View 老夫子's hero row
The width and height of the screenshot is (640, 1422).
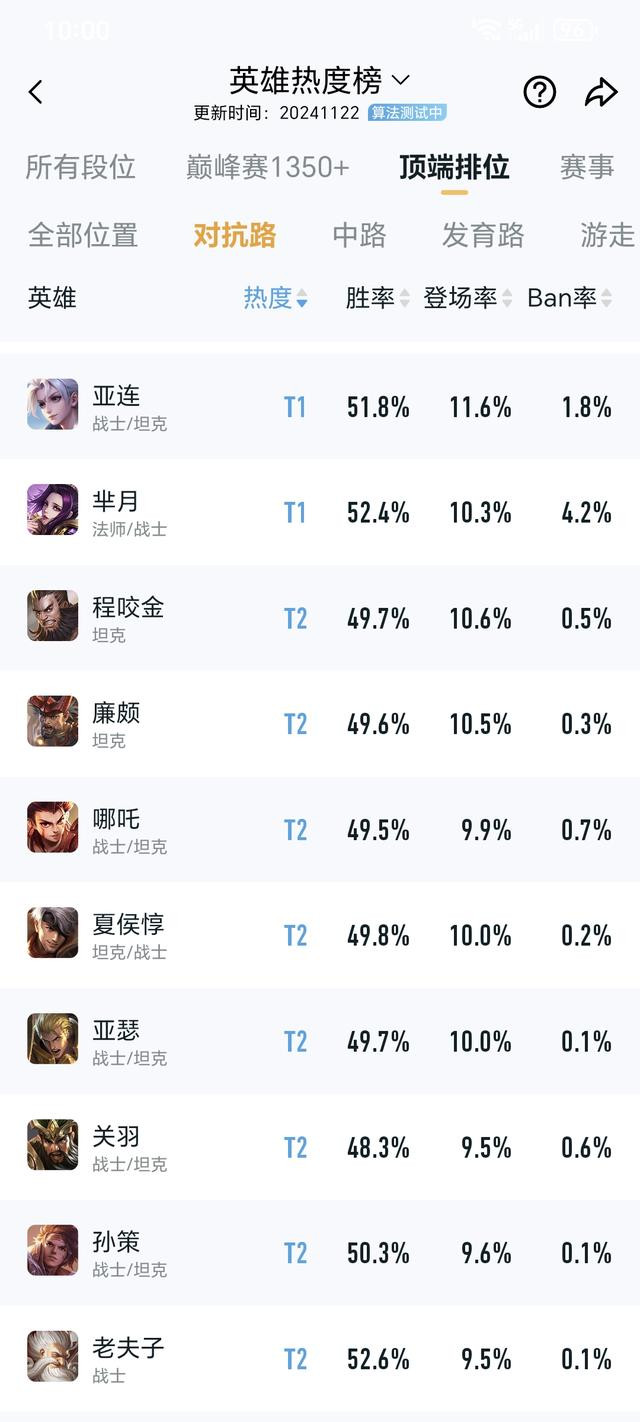(320, 1358)
